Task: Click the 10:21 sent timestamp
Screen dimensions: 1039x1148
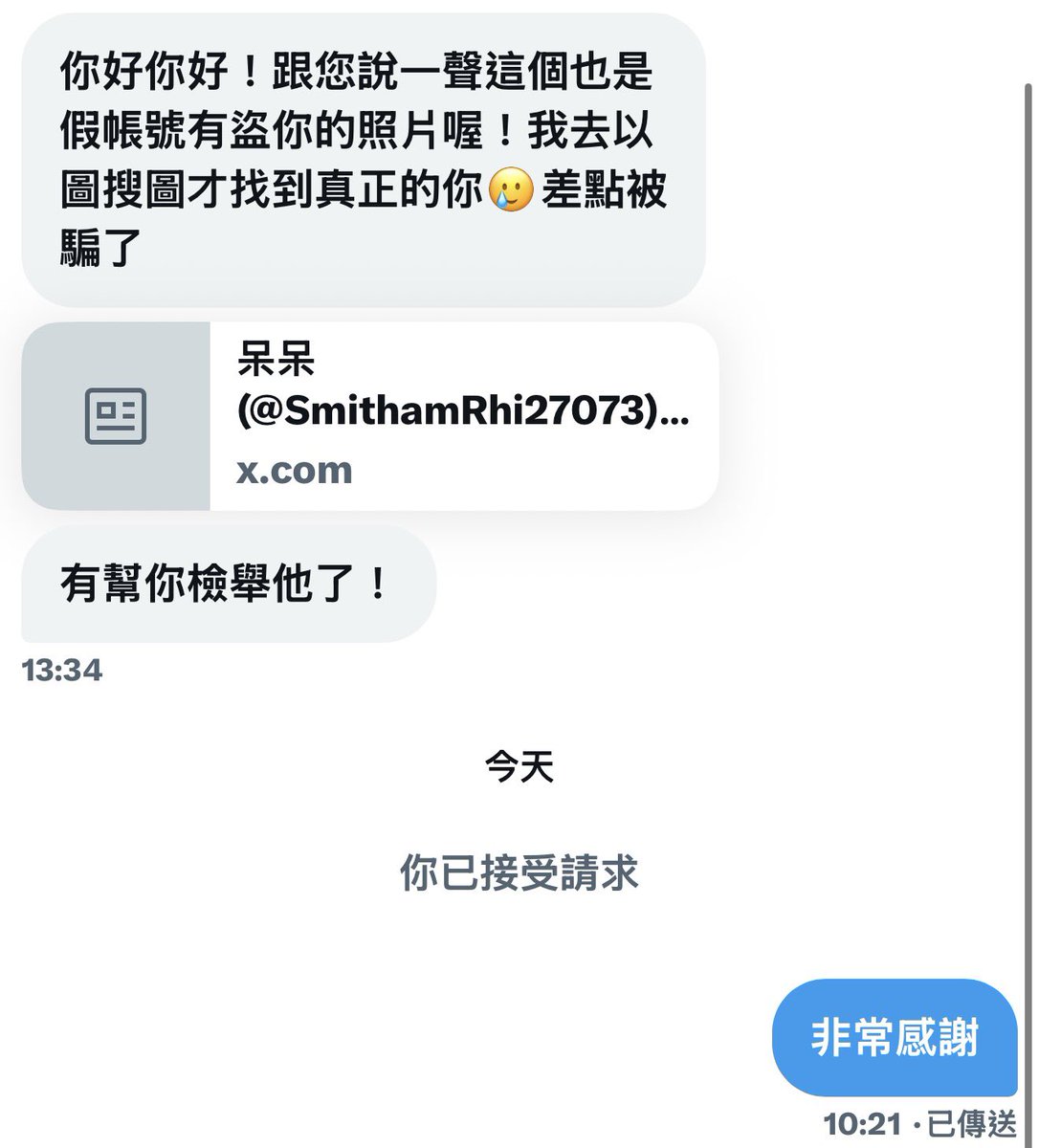Action: tap(862, 1120)
